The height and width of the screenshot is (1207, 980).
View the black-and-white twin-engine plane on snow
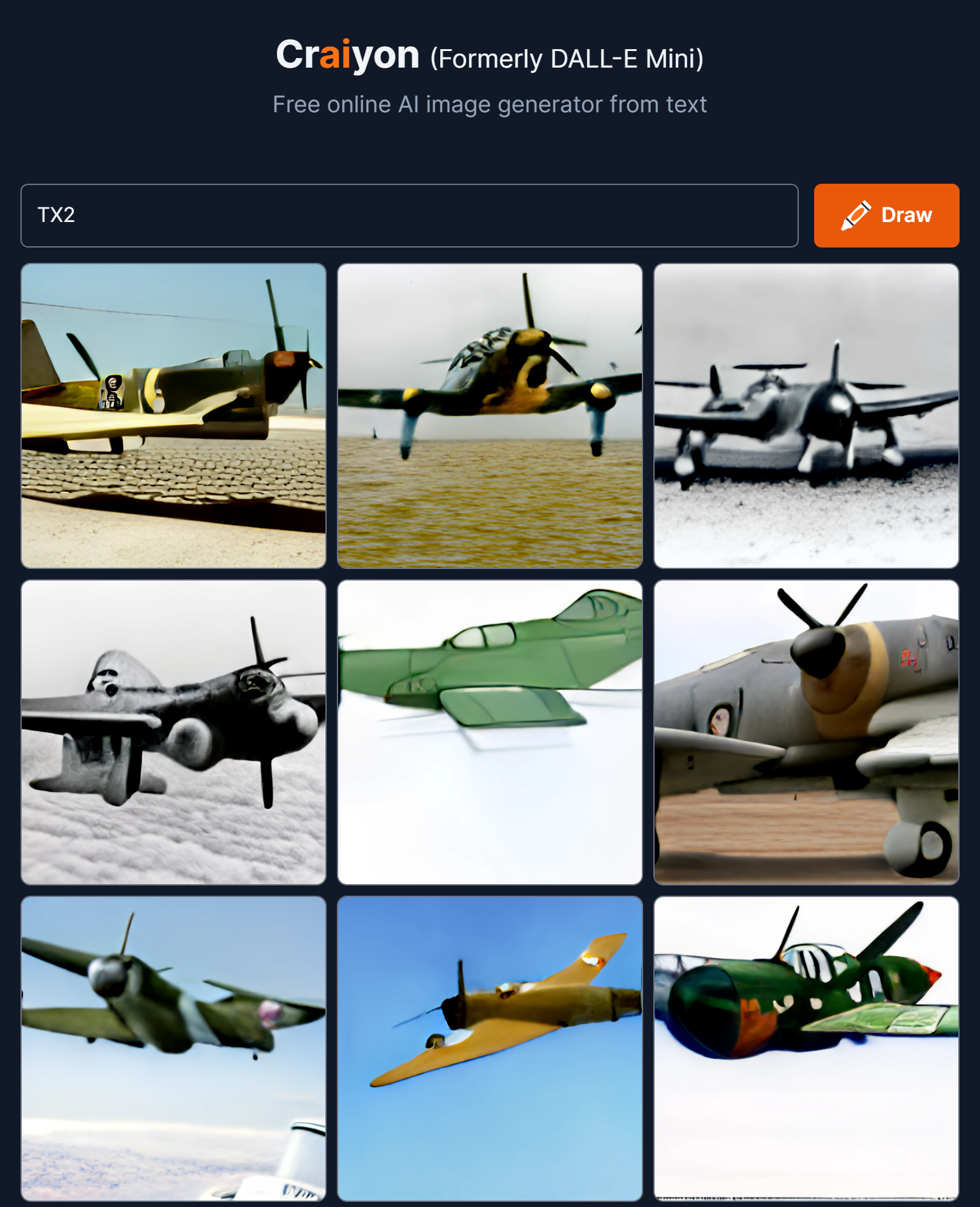pos(806,416)
